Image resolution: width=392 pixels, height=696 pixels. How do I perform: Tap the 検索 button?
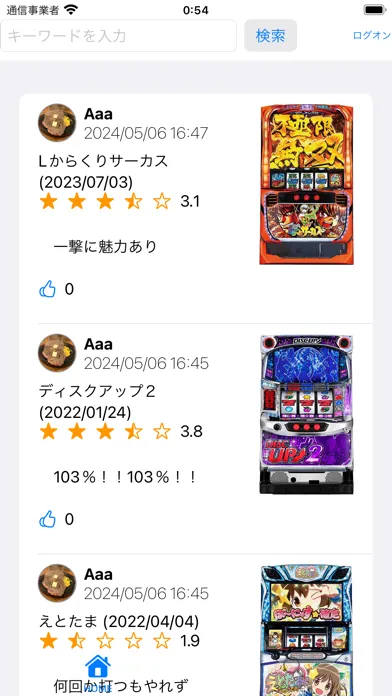pos(270,36)
